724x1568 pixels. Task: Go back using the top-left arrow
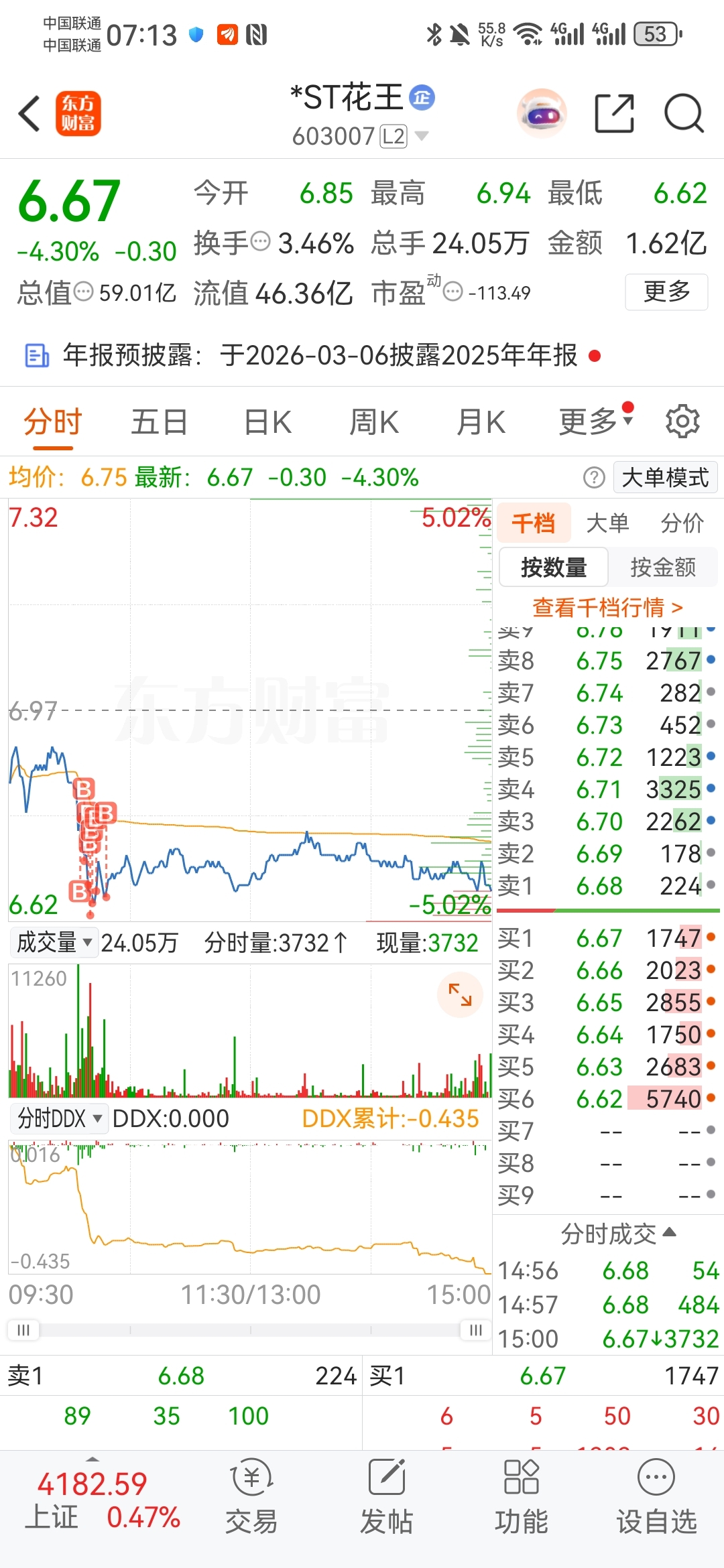(29, 113)
